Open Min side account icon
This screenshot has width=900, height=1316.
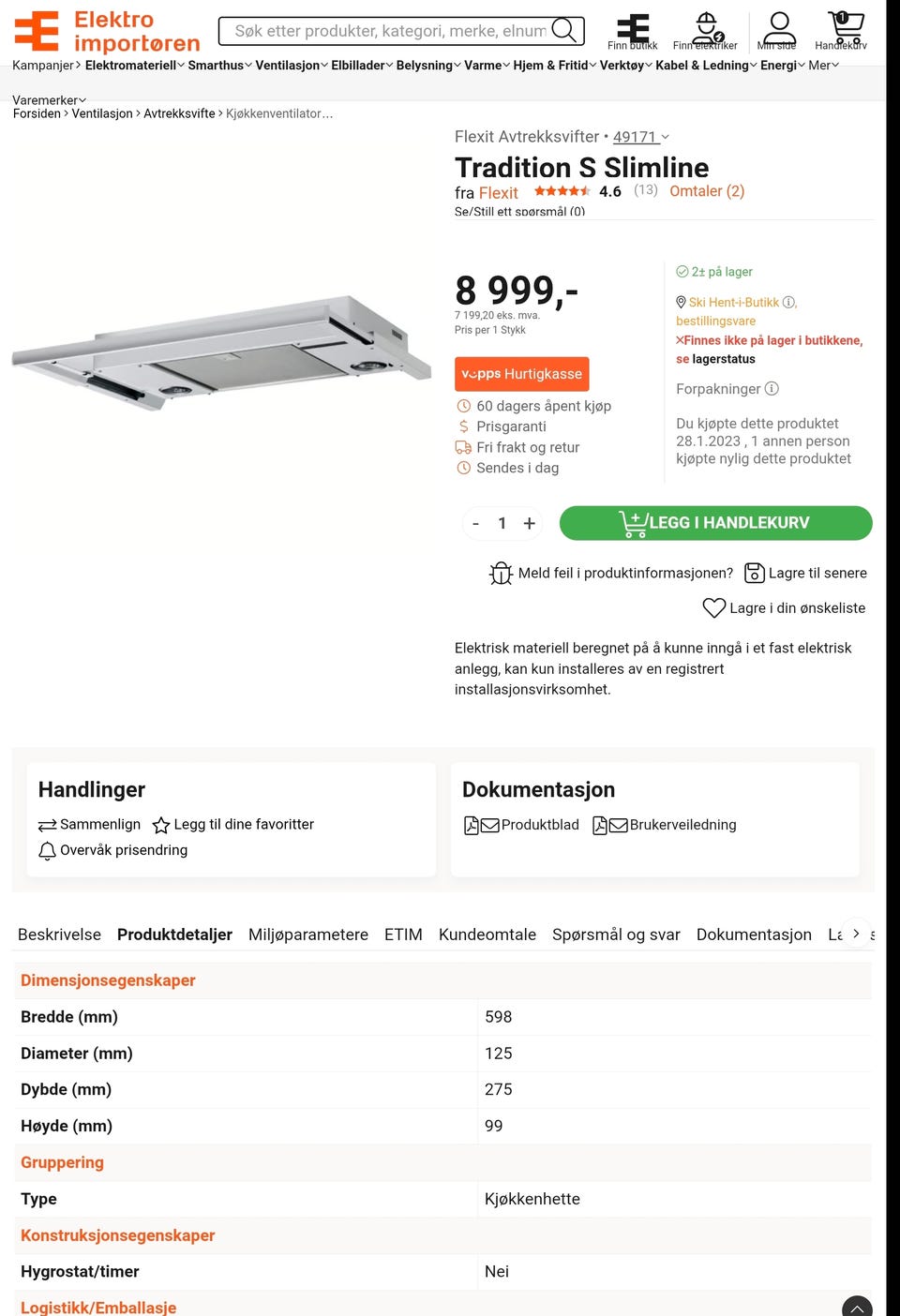[777, 26]
